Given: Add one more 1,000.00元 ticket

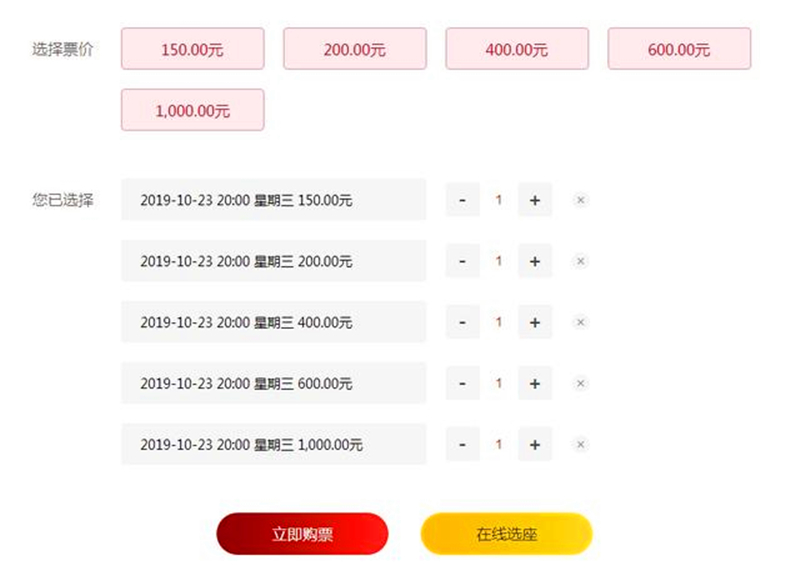Looking at the screenshot, I should pyautogui.click(x=534, y=444).
